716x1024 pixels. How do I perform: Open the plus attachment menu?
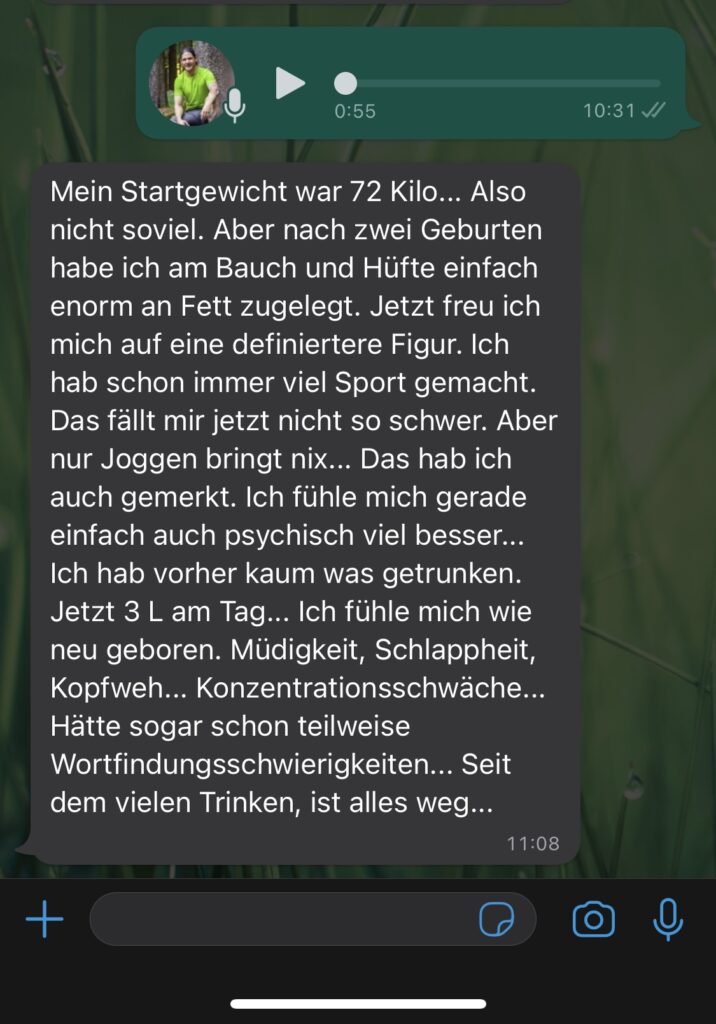44,919
